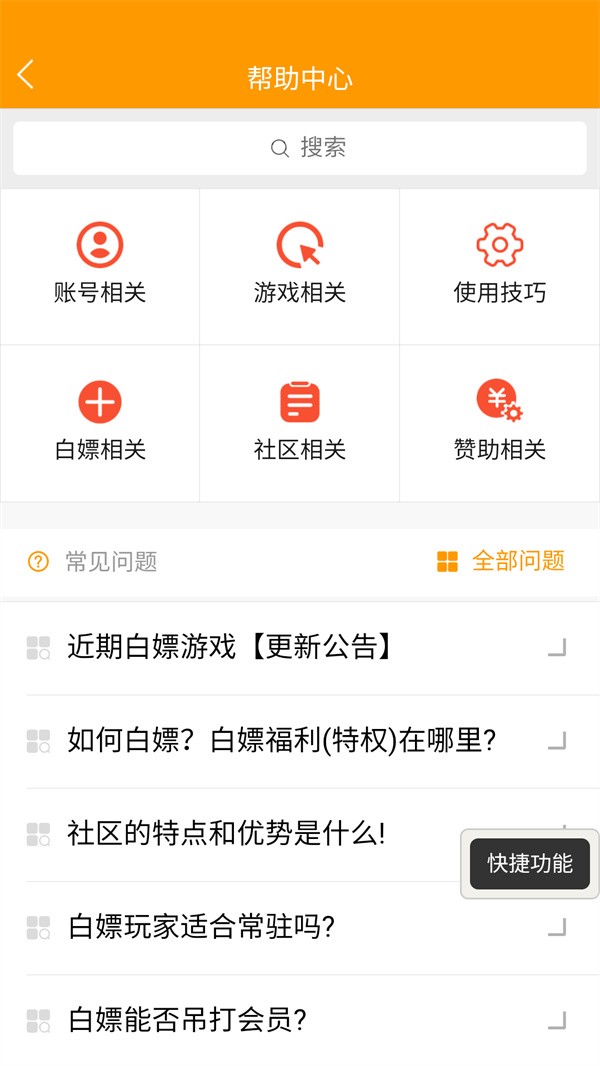The height and width of the screenshot is (1066, 600).
Task: Tap the 快捷功能 floating button
Action: pos(530,864)
